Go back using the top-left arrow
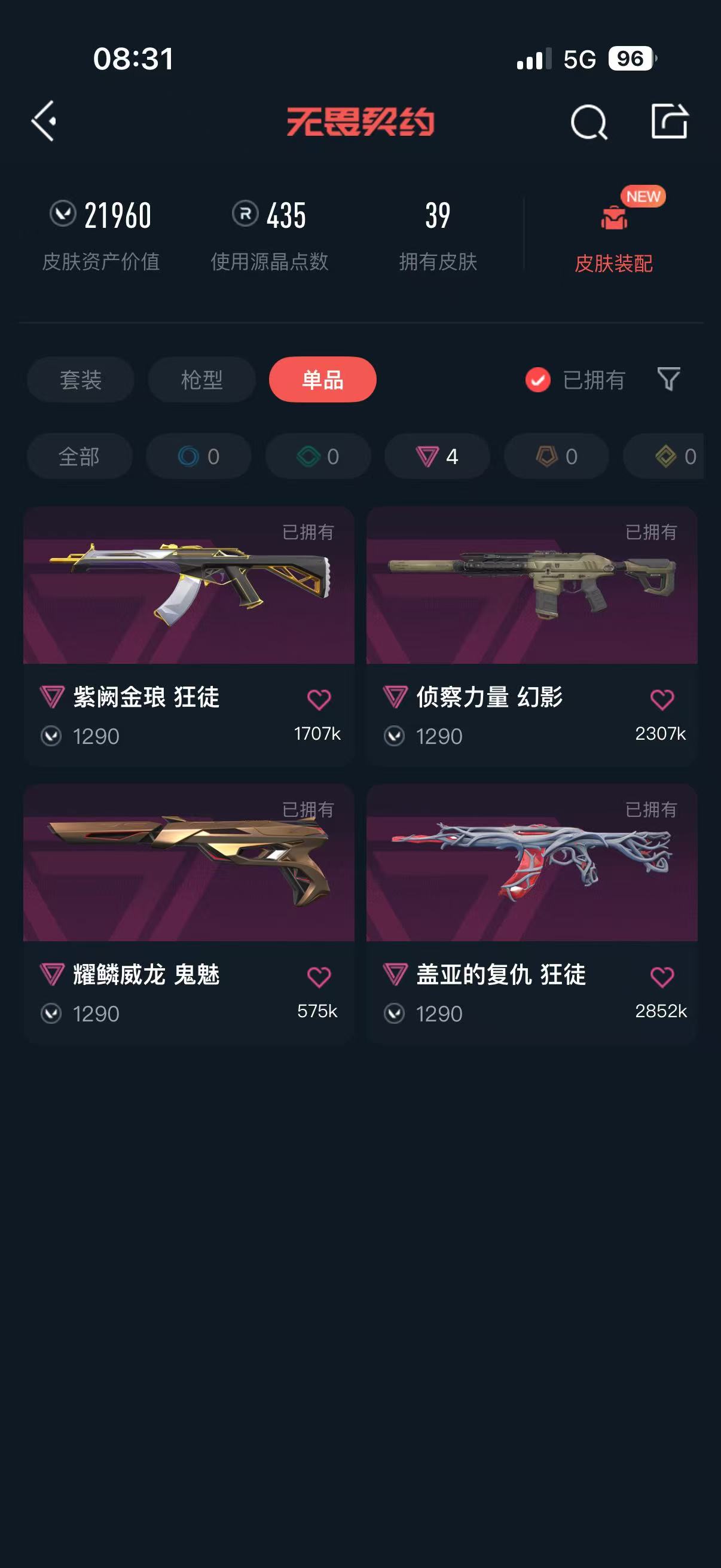Viewport: 721px width, 1568px height. tap(44, 121)
